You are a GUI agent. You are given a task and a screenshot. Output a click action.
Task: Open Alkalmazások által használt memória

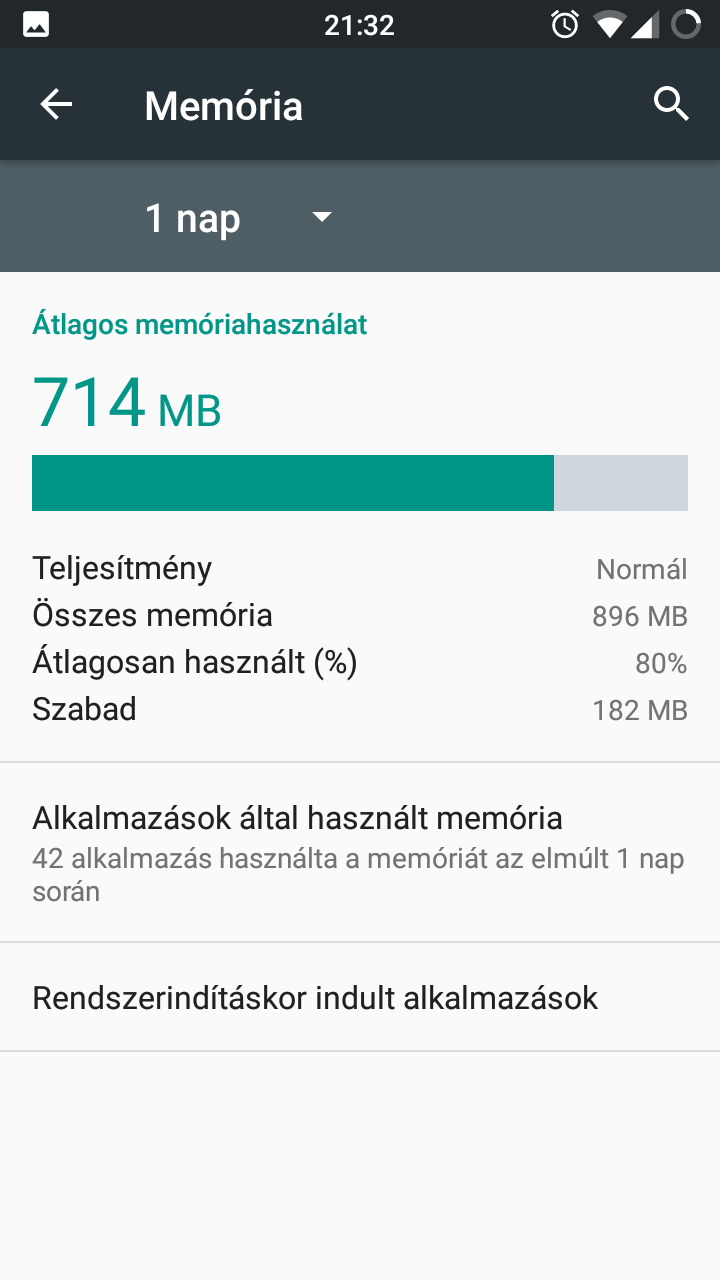click(360, 852)
